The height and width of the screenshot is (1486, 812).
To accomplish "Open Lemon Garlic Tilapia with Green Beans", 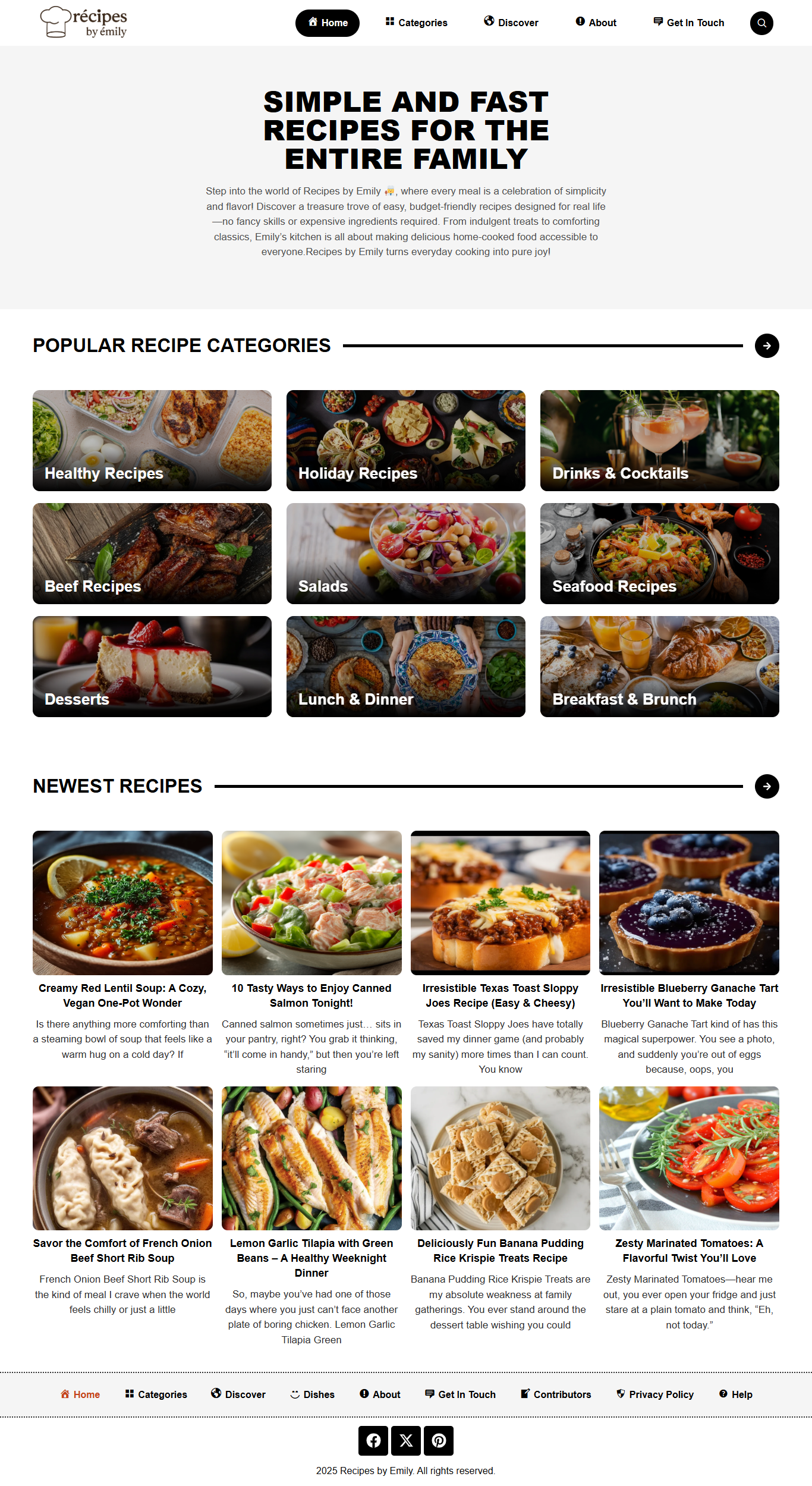I will click(x=311, y=1258).
